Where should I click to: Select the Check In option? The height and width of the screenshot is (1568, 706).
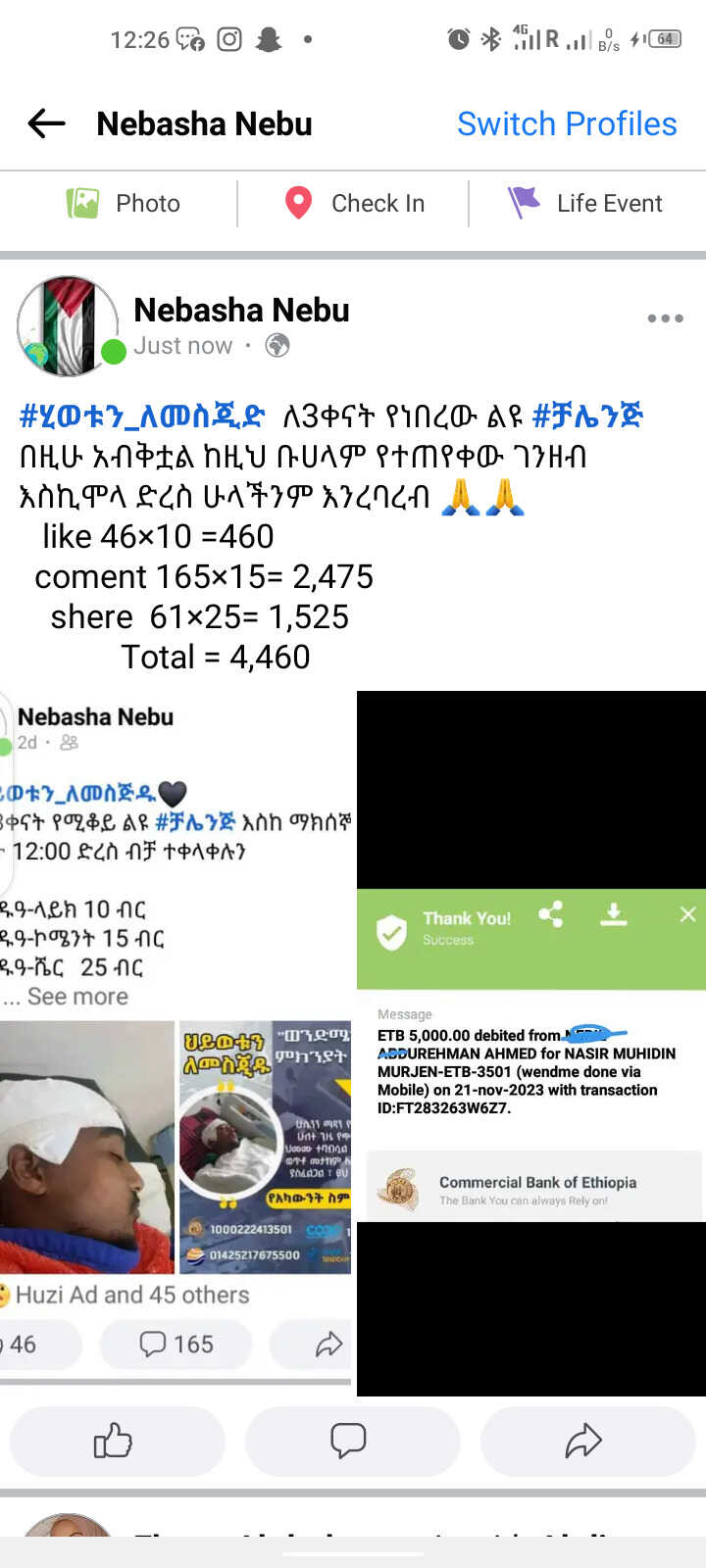(x=355, y=203)
